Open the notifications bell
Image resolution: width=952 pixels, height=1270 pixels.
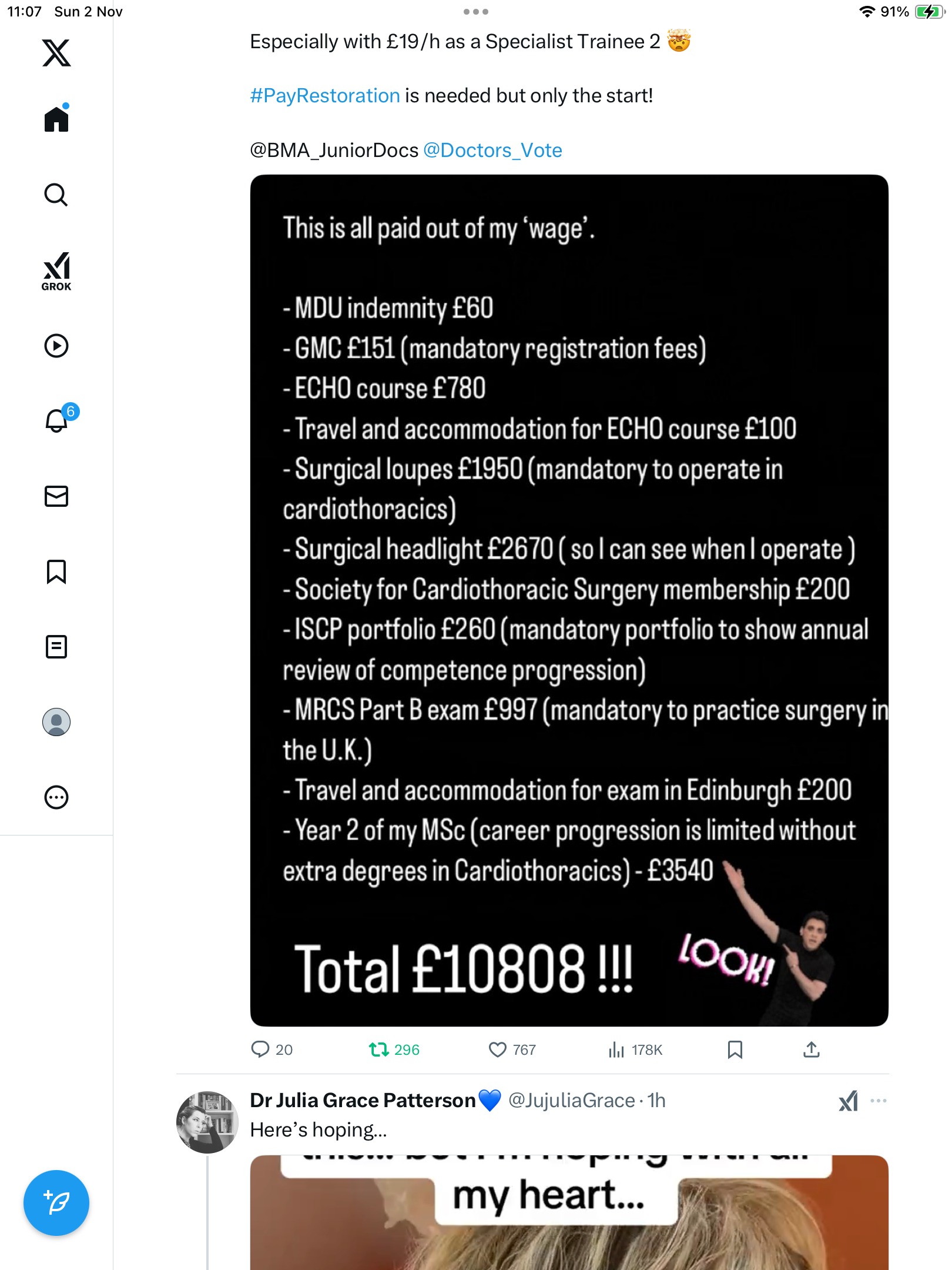[x=56, y=421]
